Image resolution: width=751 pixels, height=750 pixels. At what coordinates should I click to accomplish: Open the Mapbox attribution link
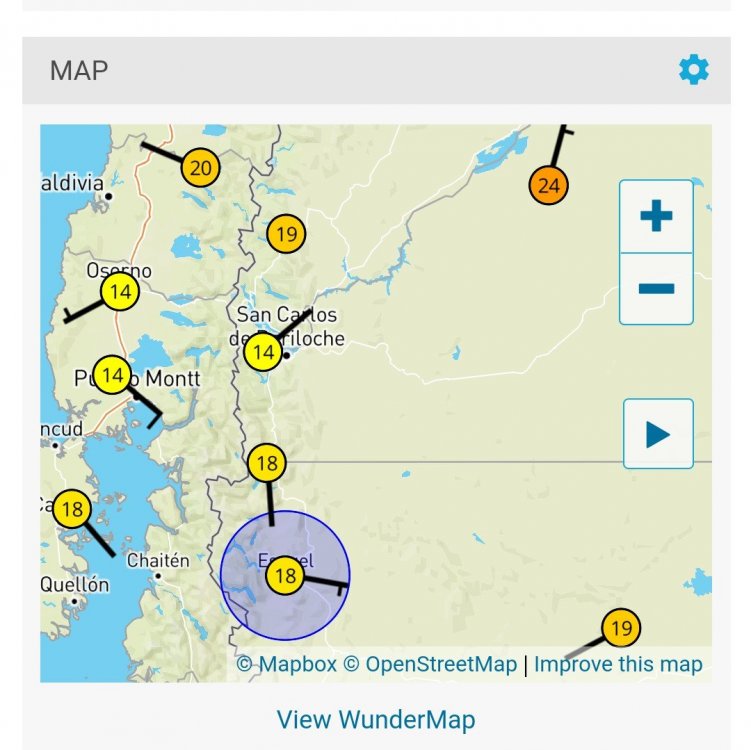click(x=287, y=664)
